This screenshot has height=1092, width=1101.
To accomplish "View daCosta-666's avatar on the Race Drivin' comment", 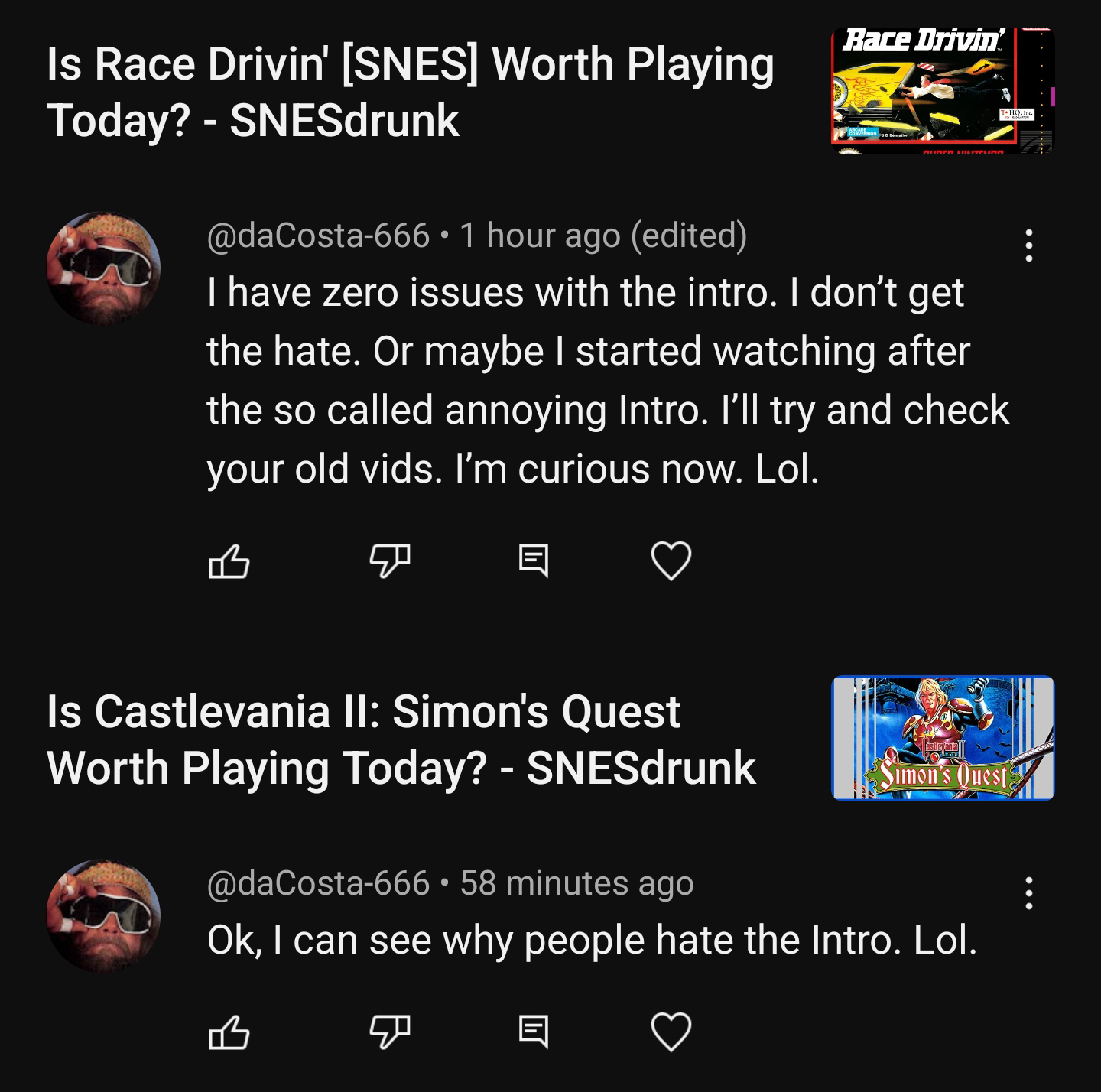I will point(104,268).
